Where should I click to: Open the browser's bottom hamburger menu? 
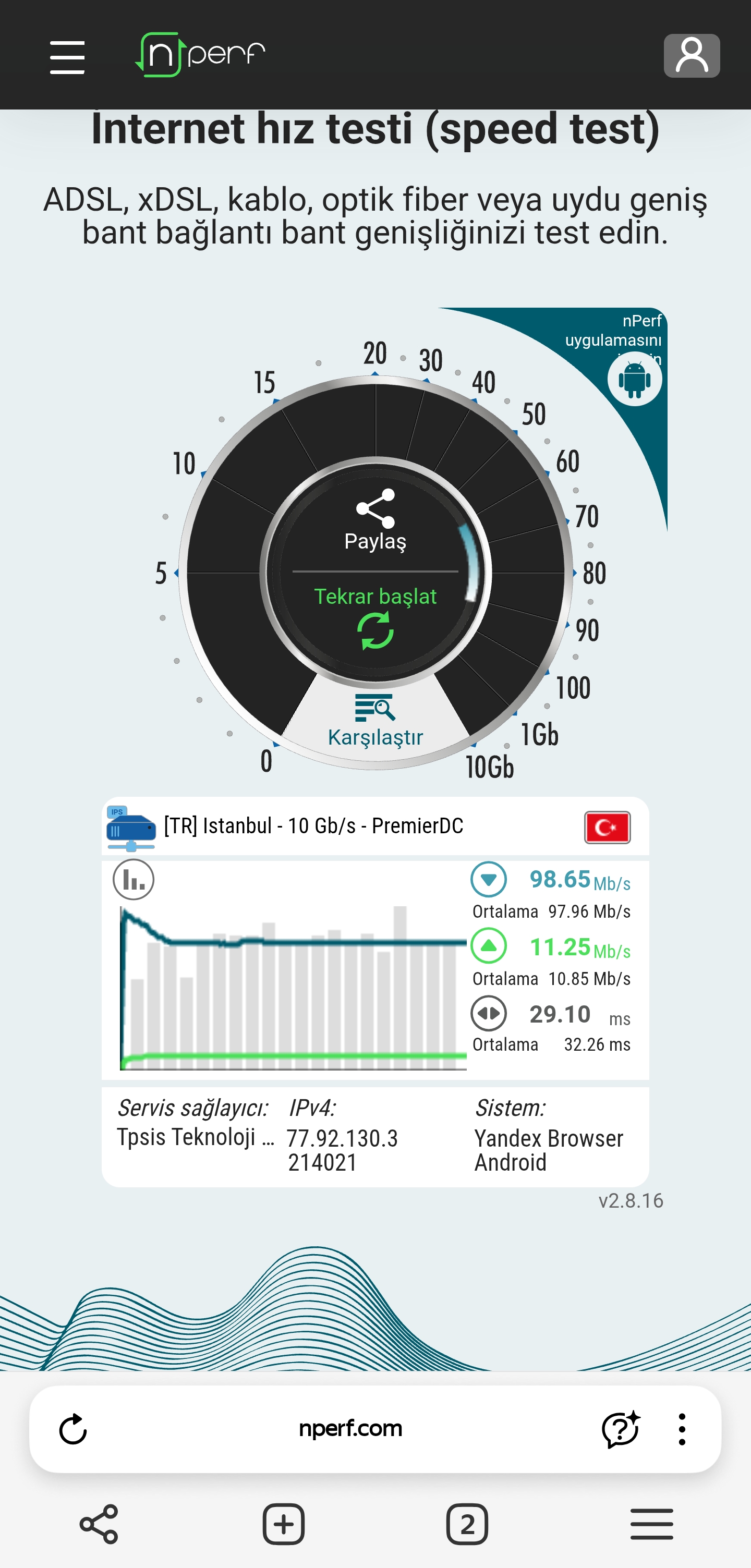pyautogui.click(x=651, y=1524)
